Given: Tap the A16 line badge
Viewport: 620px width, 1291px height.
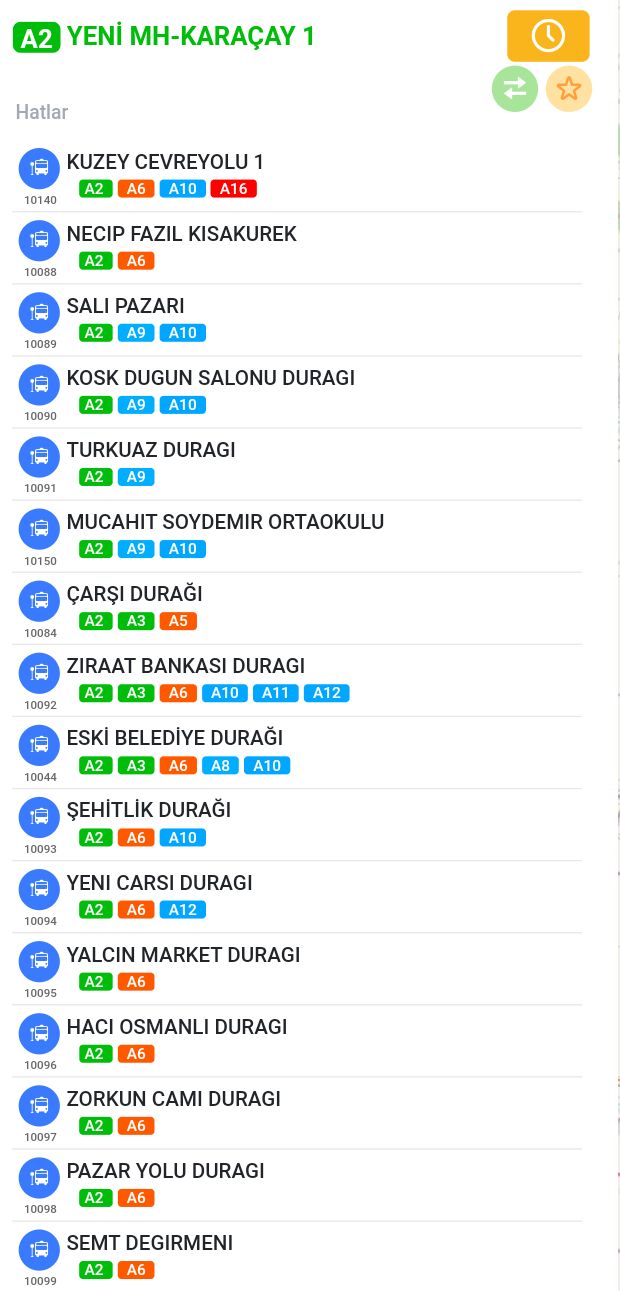Looking at the screenshot, I should coord(234,189).
